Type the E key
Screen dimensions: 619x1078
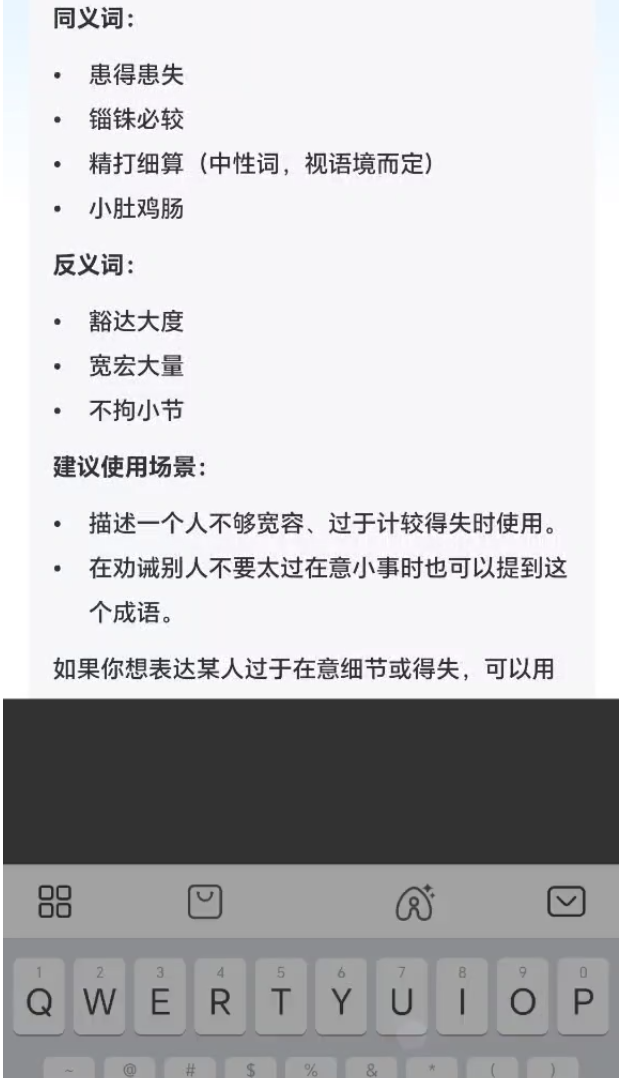[160, 996]
